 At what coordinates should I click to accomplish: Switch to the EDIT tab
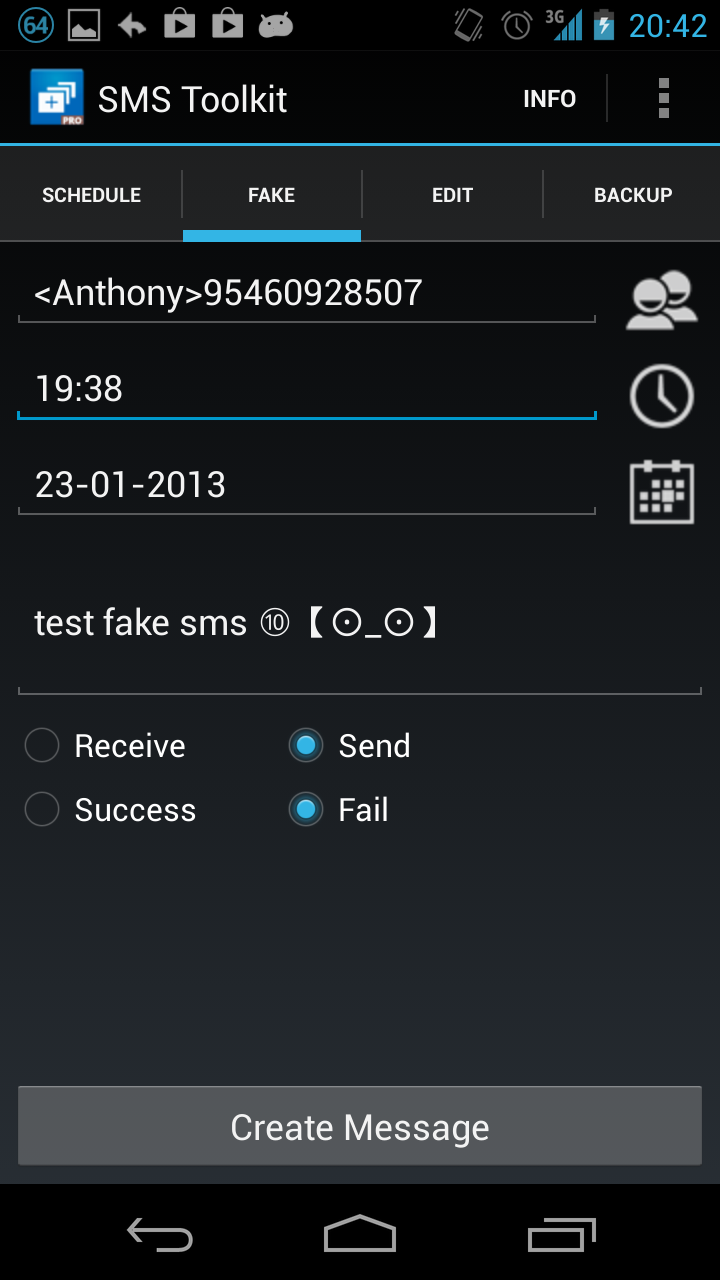point(452,194)
